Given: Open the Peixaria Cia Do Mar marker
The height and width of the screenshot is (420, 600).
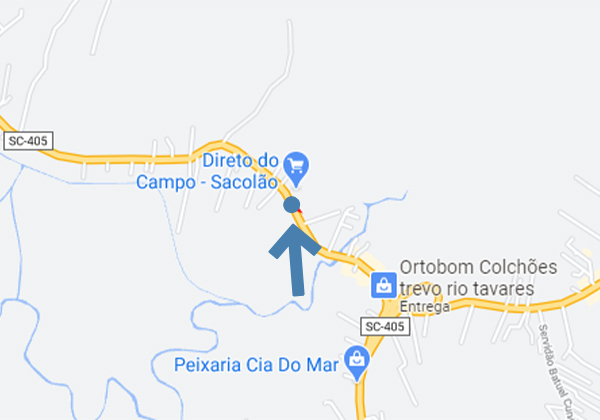Looking at the screenshot, I should [355, 361].
